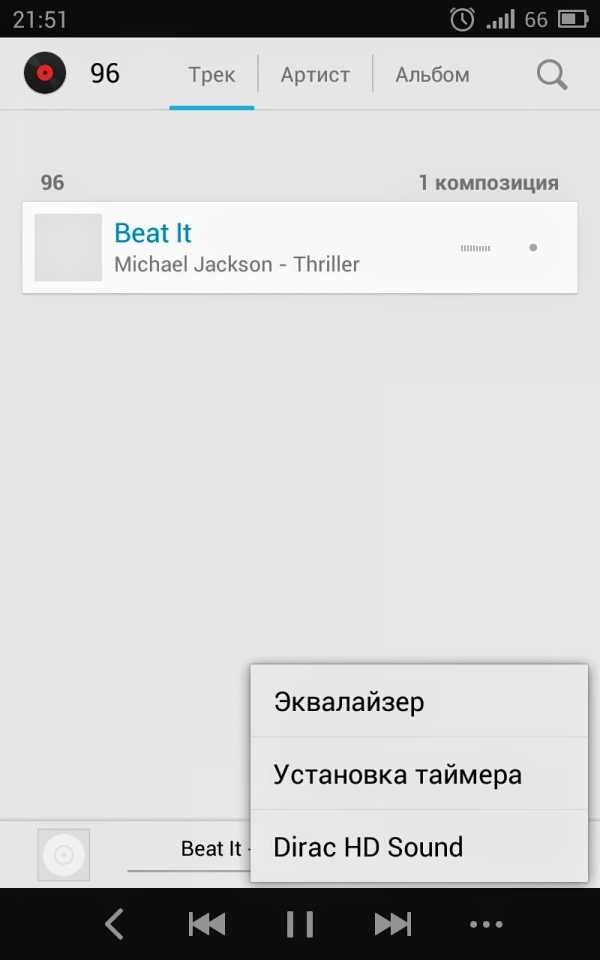
Task: Choose Установка таймера in the menu
Action: click(x=419, y=774)
